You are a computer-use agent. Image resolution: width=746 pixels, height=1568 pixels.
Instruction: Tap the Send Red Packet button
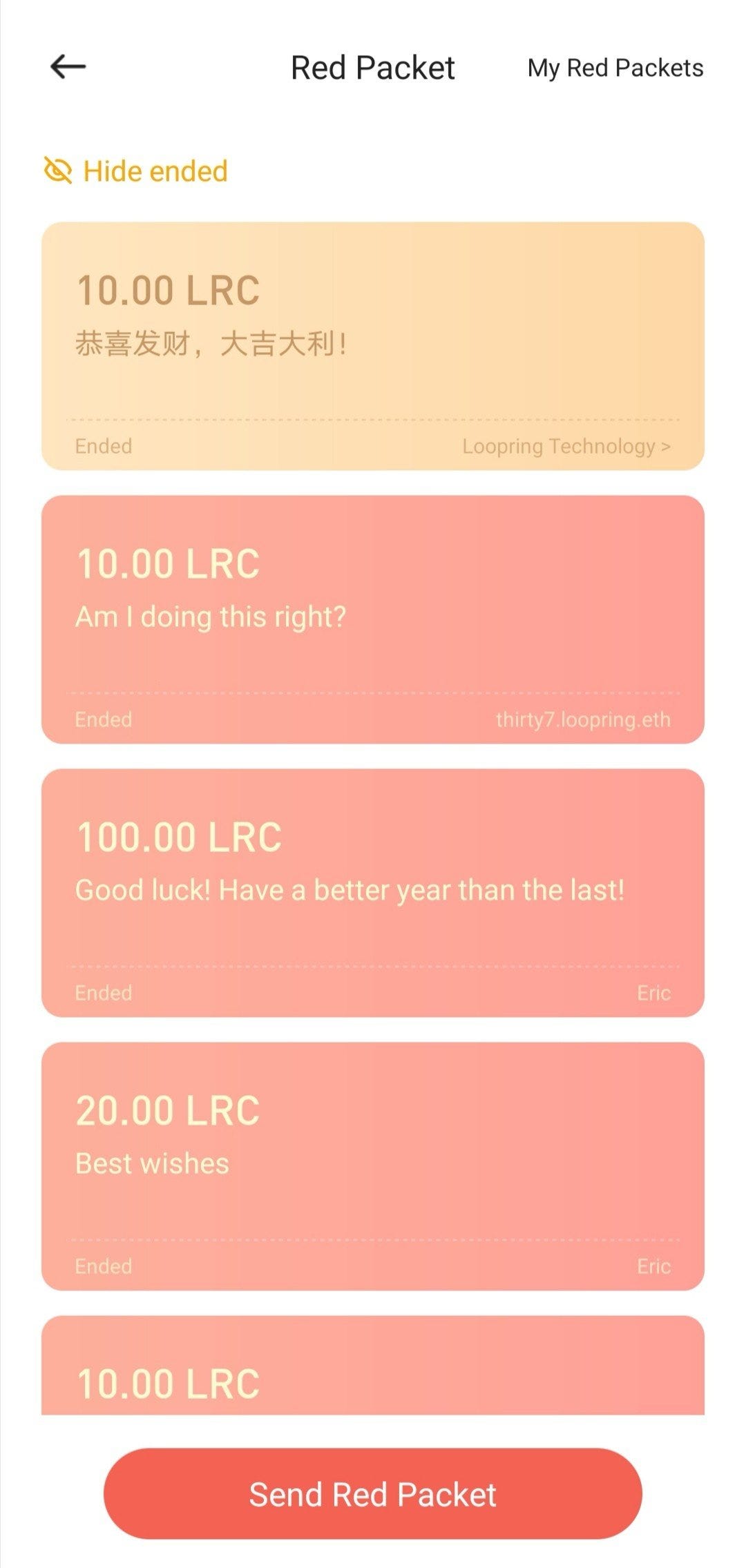373,1494
